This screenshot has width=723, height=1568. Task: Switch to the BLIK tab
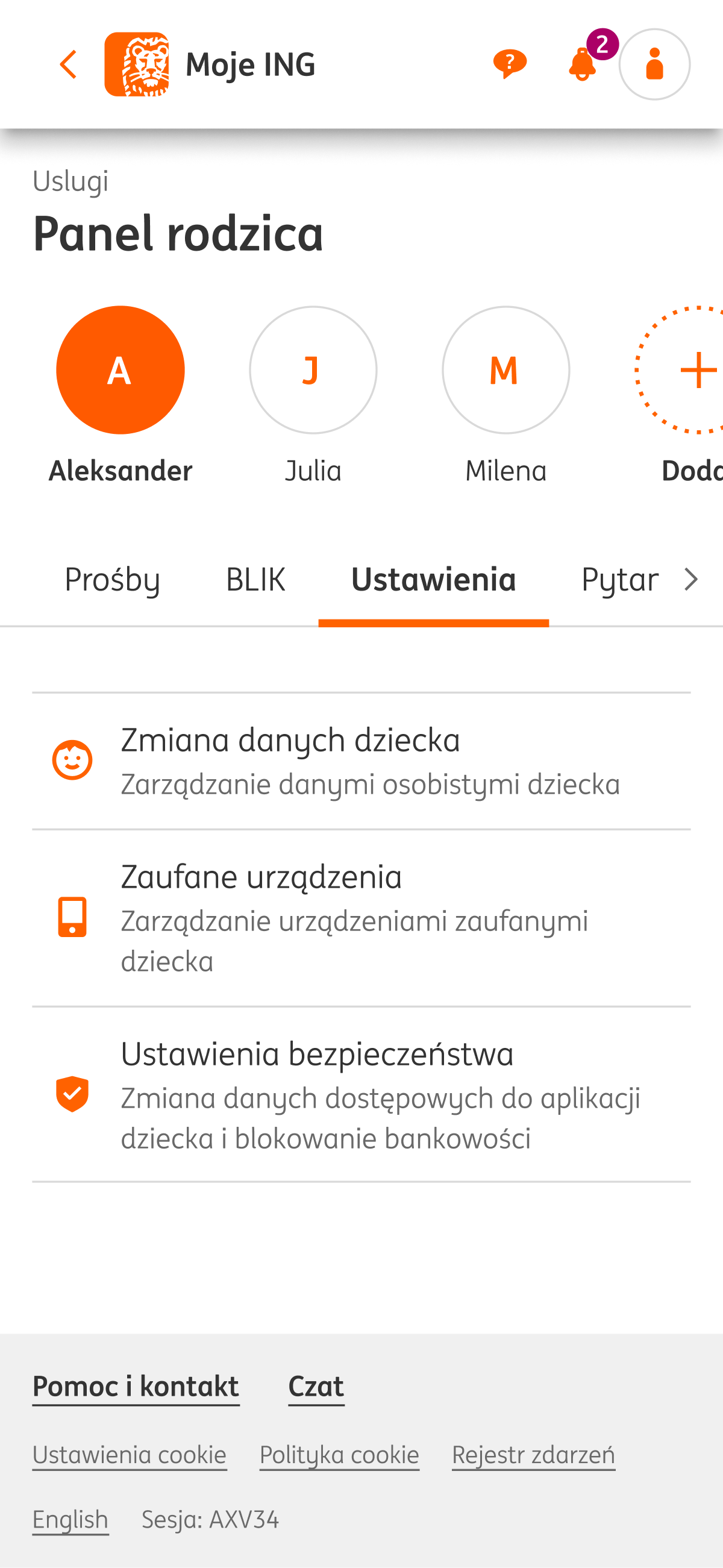pyautogui.click(x=255, y=580)
